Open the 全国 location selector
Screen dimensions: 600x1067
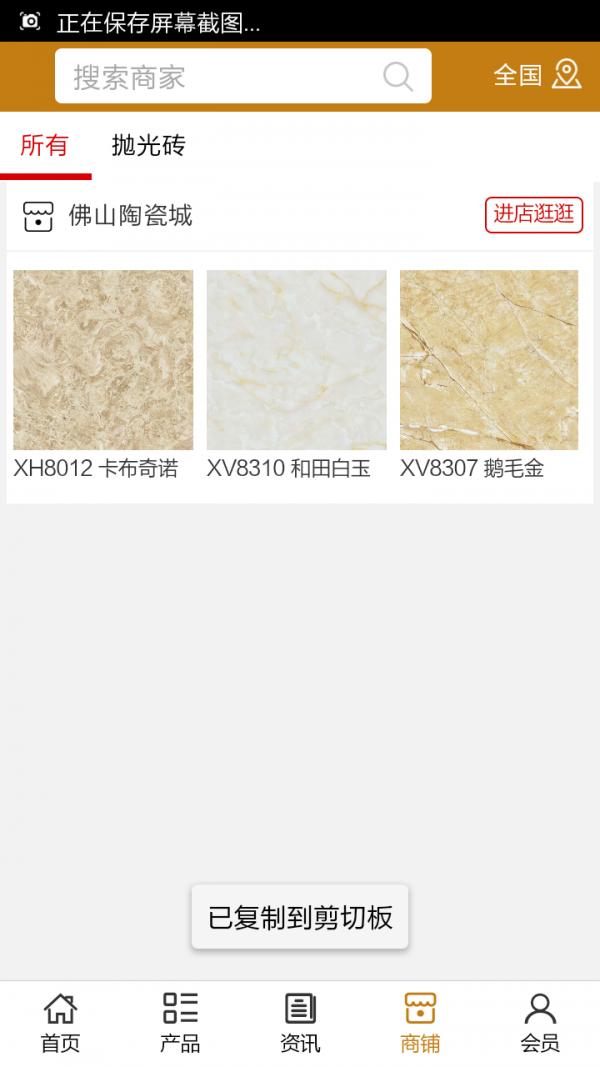click(537, 75)
